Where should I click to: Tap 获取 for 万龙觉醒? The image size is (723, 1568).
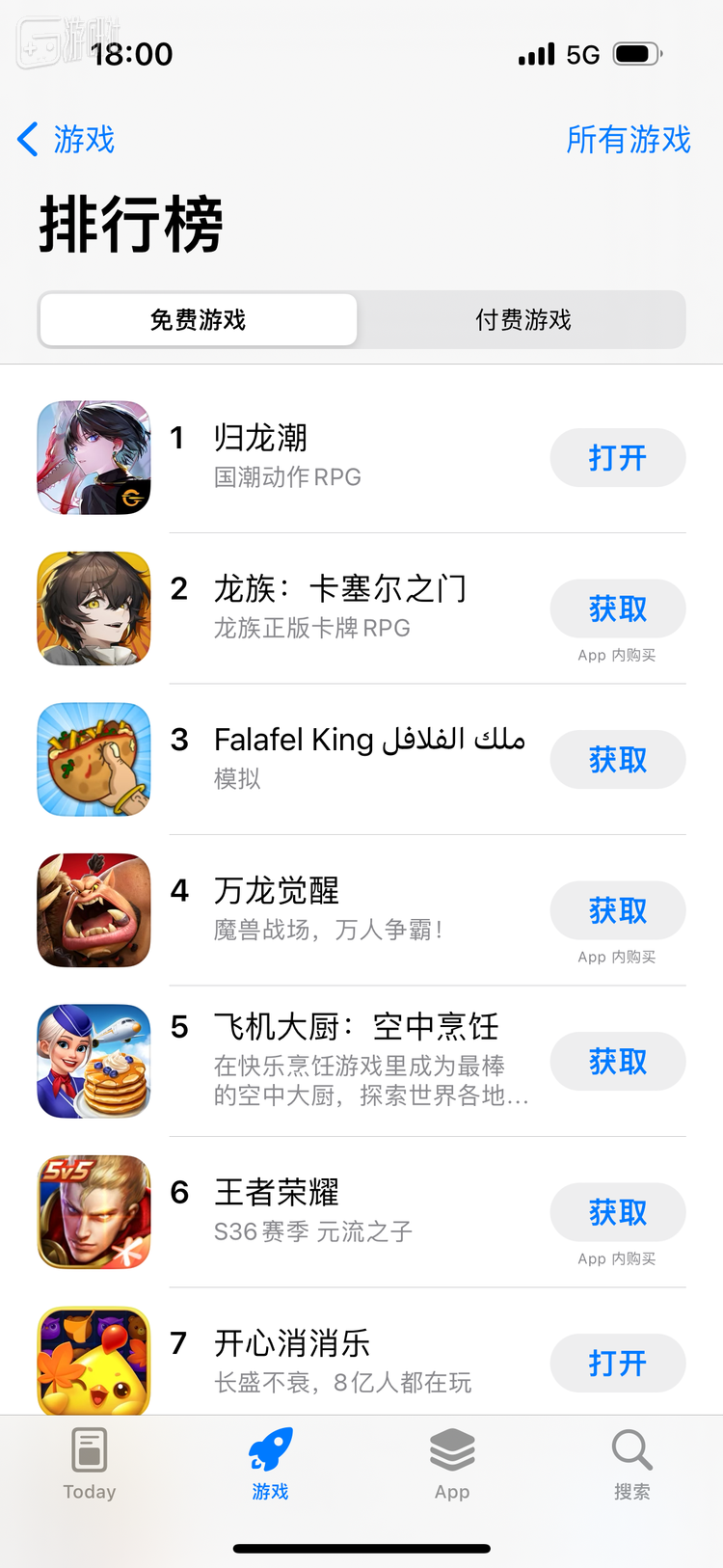(x=617, y=910)
